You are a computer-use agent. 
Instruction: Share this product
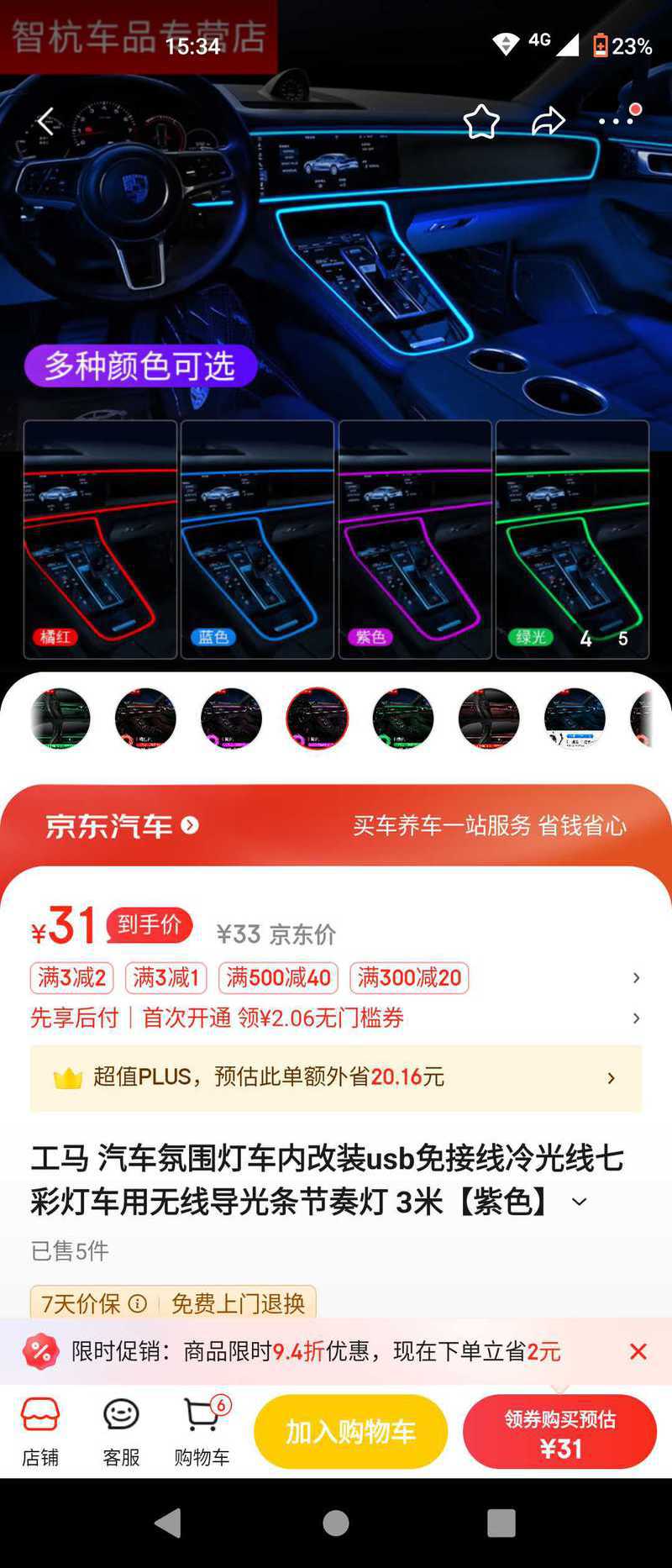pos(549,122)
